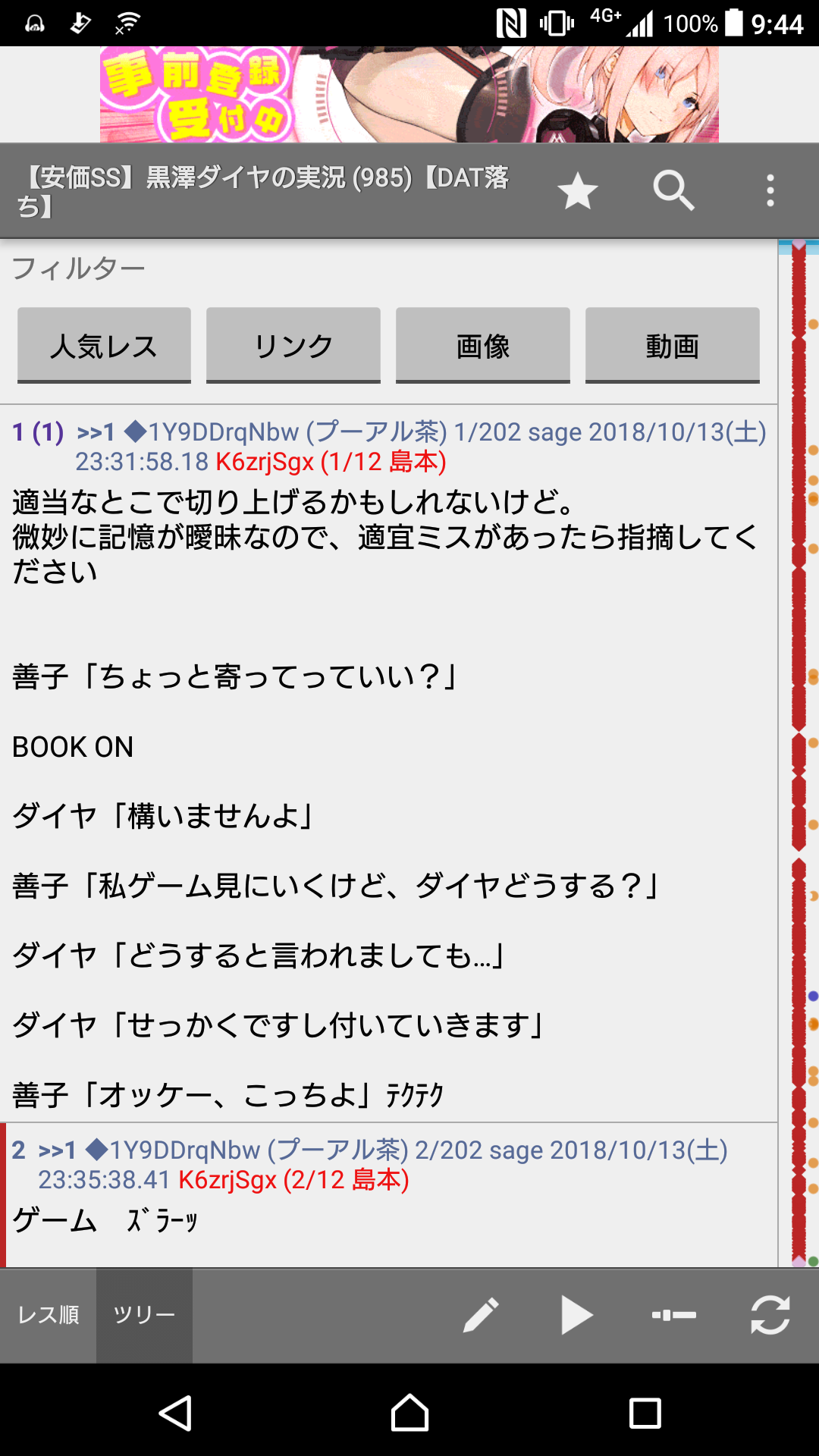Write a new reply with the pencil icon

pyautogui.click(x=481, y=1315)
